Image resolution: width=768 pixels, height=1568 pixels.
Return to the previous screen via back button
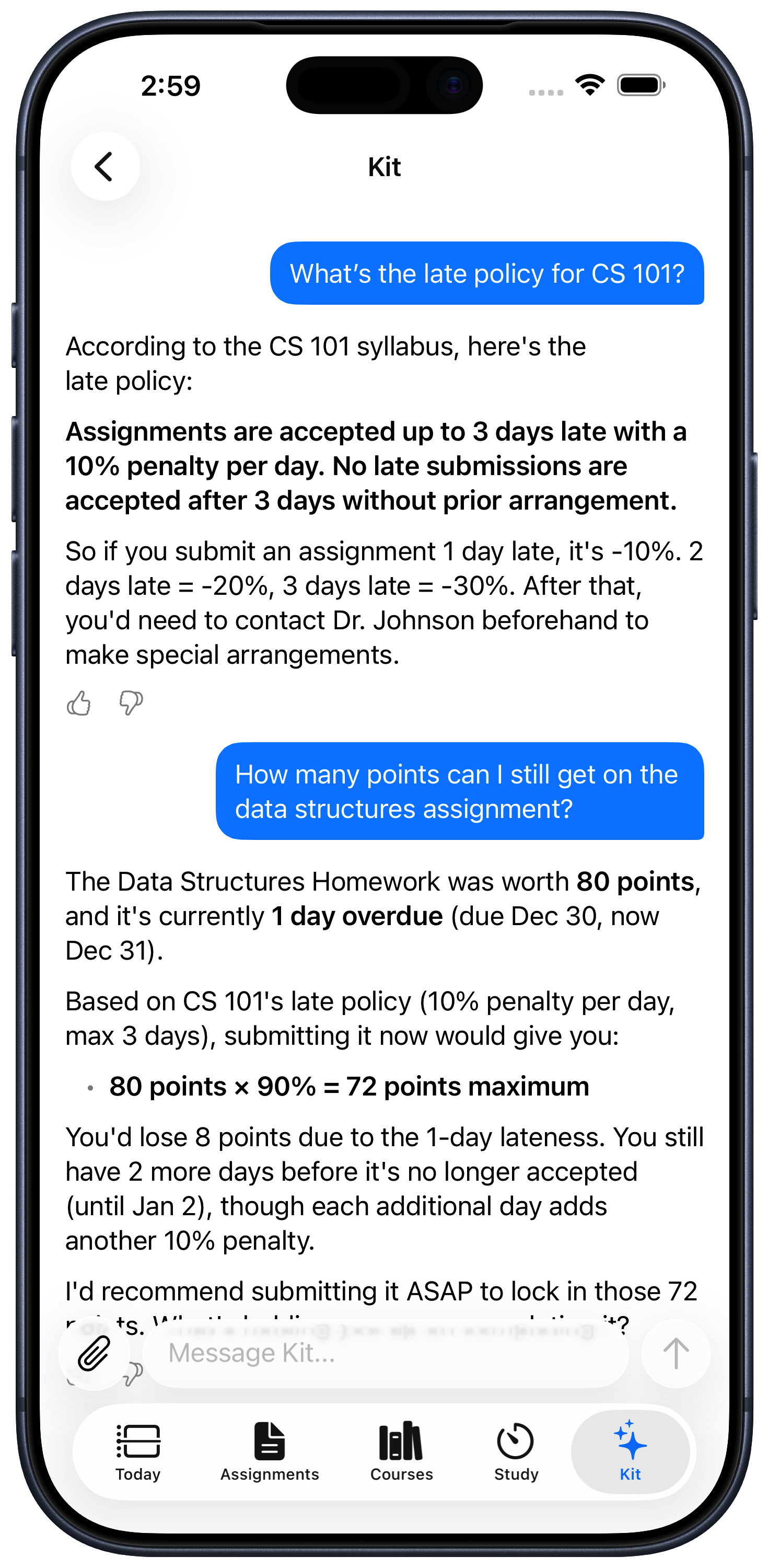click(x=104, y=166)
